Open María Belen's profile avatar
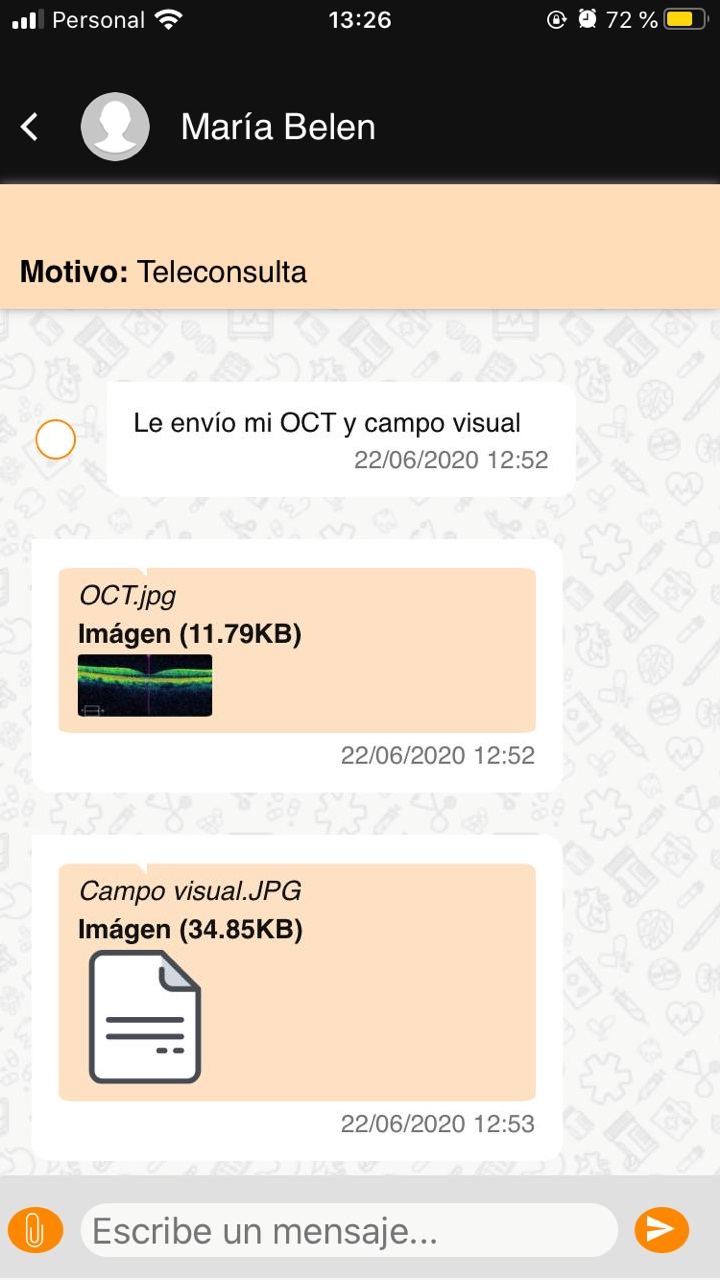Viewport: 720px width, 1280px height. point(115,127)
